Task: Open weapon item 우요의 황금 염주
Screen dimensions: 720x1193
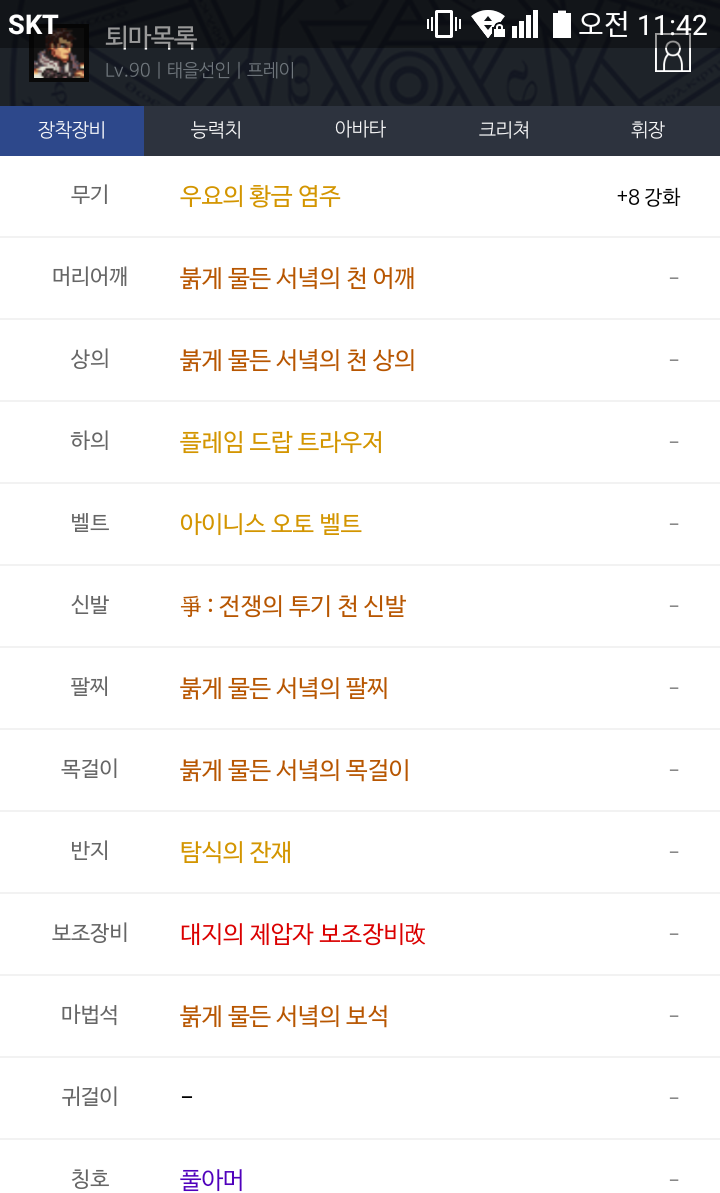Action: tap(260, 196)
